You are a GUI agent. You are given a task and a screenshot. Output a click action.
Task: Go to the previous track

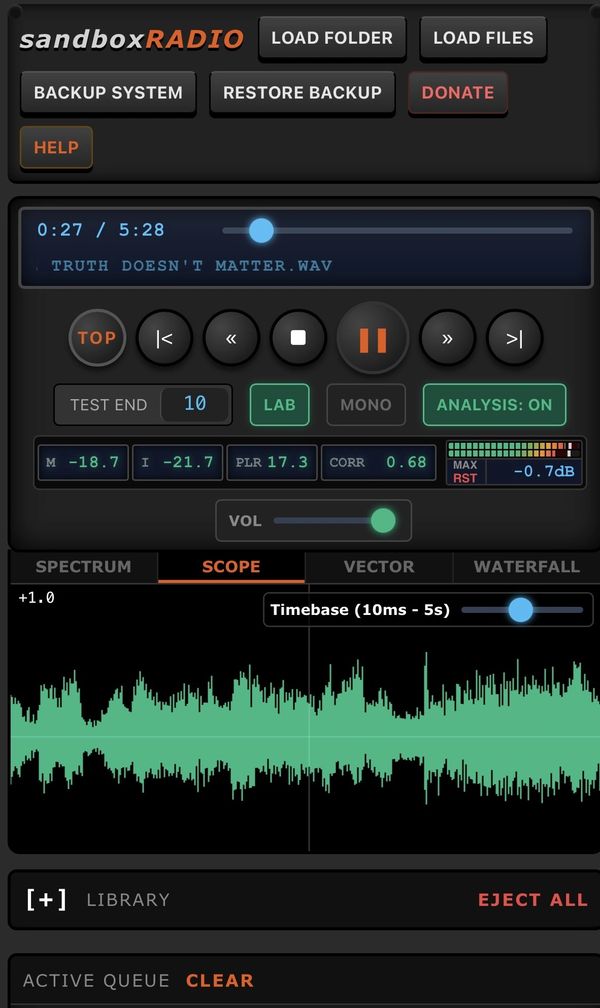click(164, 338)
